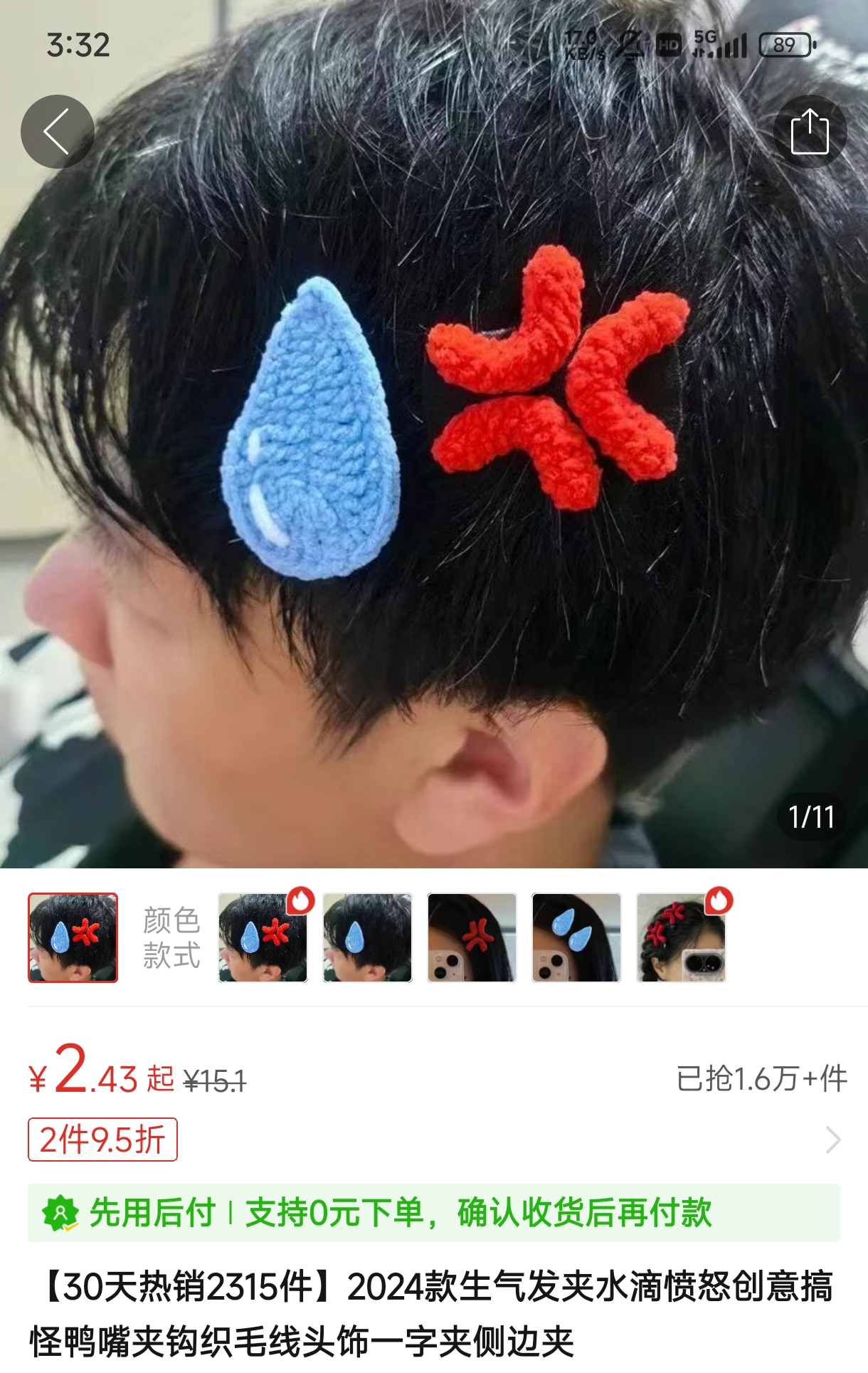This screenshot has height=1373, width=868.
Task: Choose the blue drop and red anger clip style
Action: (x=263, y=937)
